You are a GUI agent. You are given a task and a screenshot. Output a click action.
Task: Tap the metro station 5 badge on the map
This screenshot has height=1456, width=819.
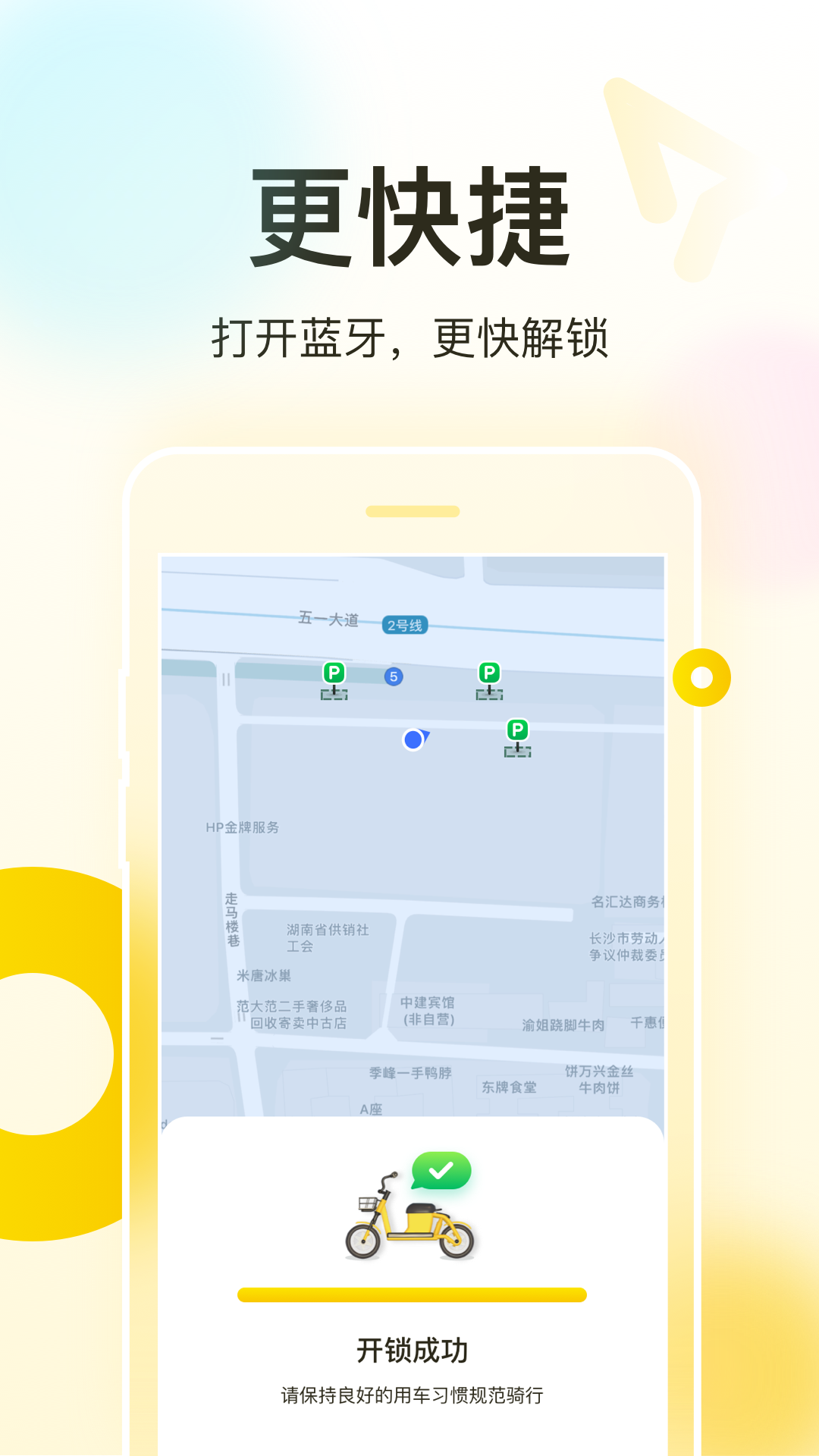click(394, 677)
